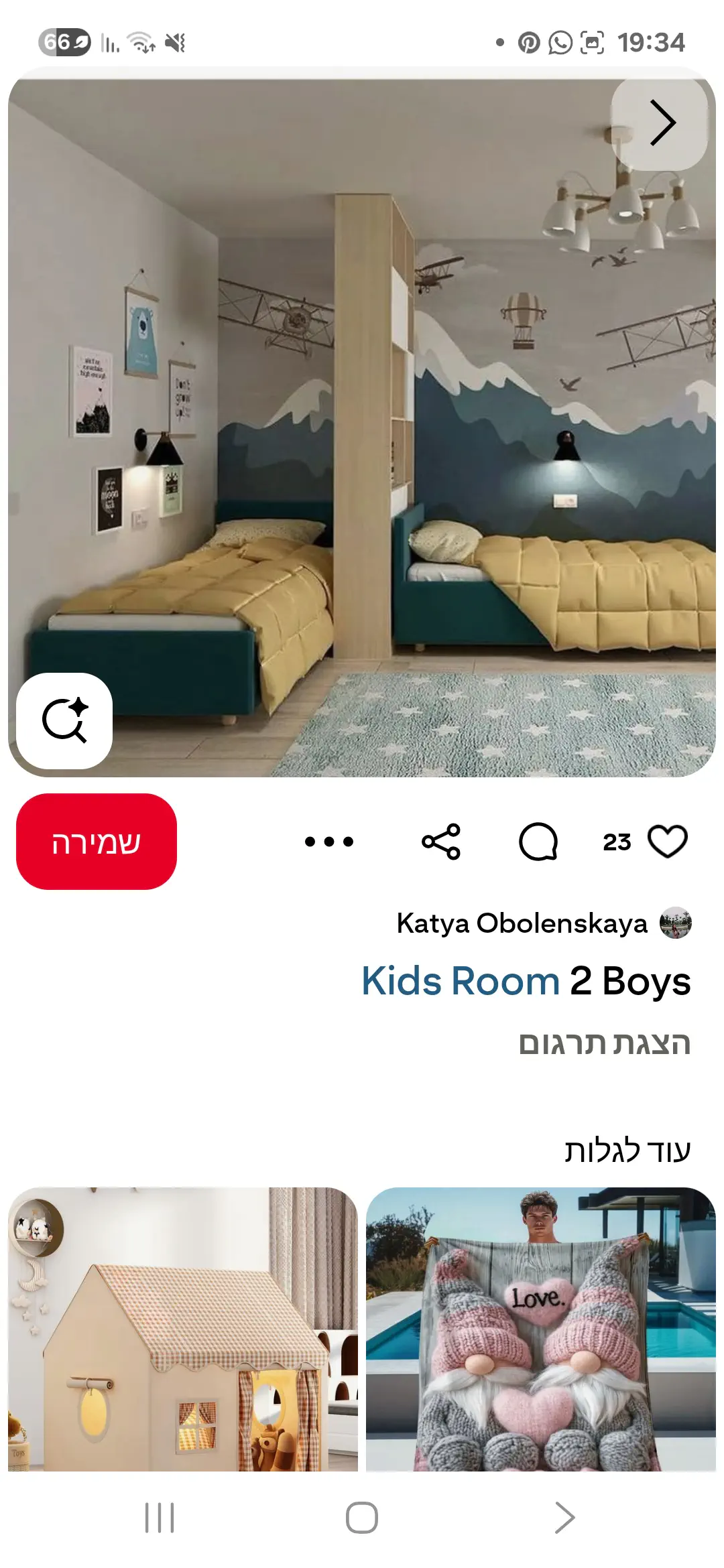Tap the red שמירה save button
Image resolution: width=724 pixels, height=1568 pixels.
(x=97, y=842)
